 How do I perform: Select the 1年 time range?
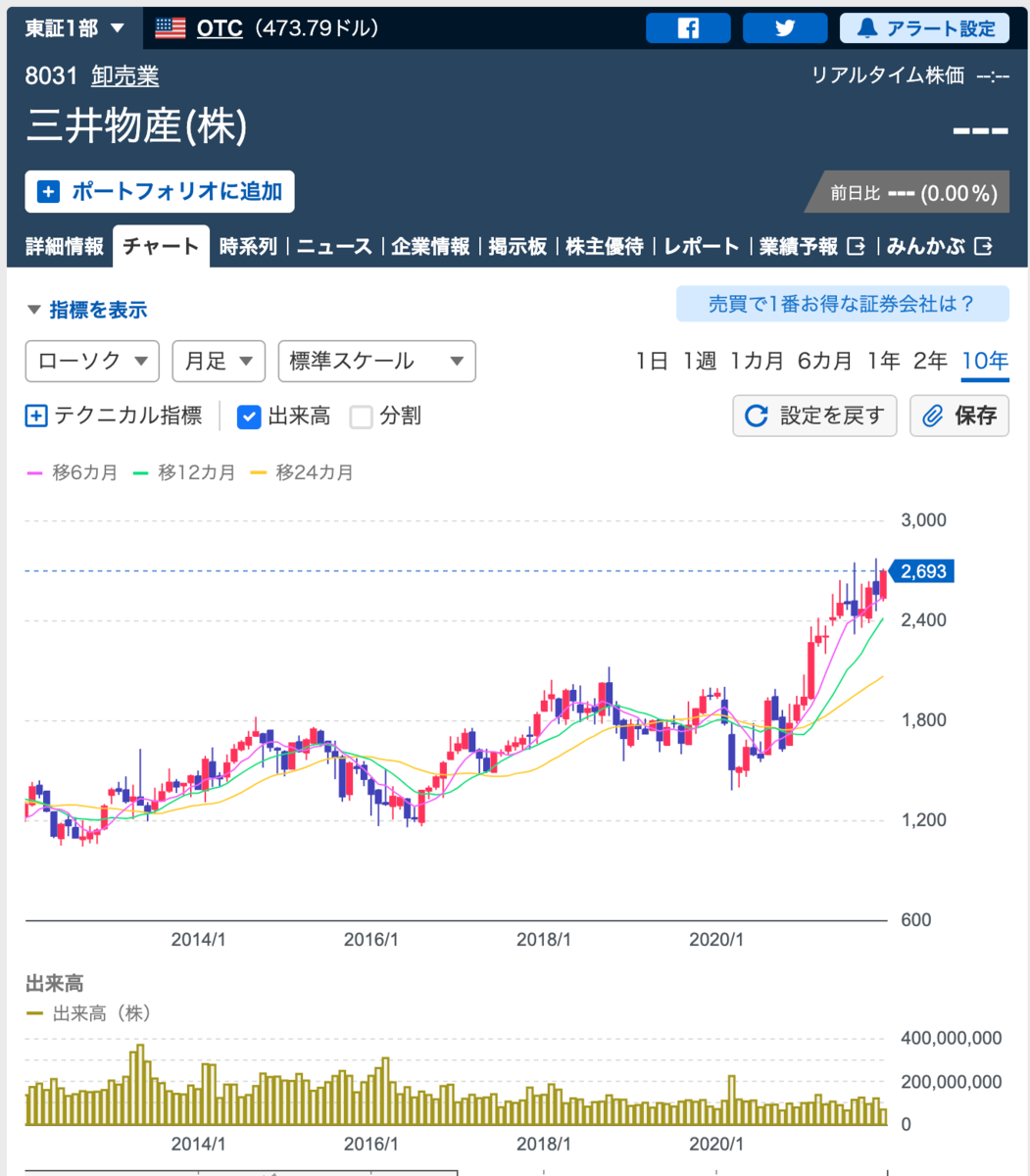(883, 361)
